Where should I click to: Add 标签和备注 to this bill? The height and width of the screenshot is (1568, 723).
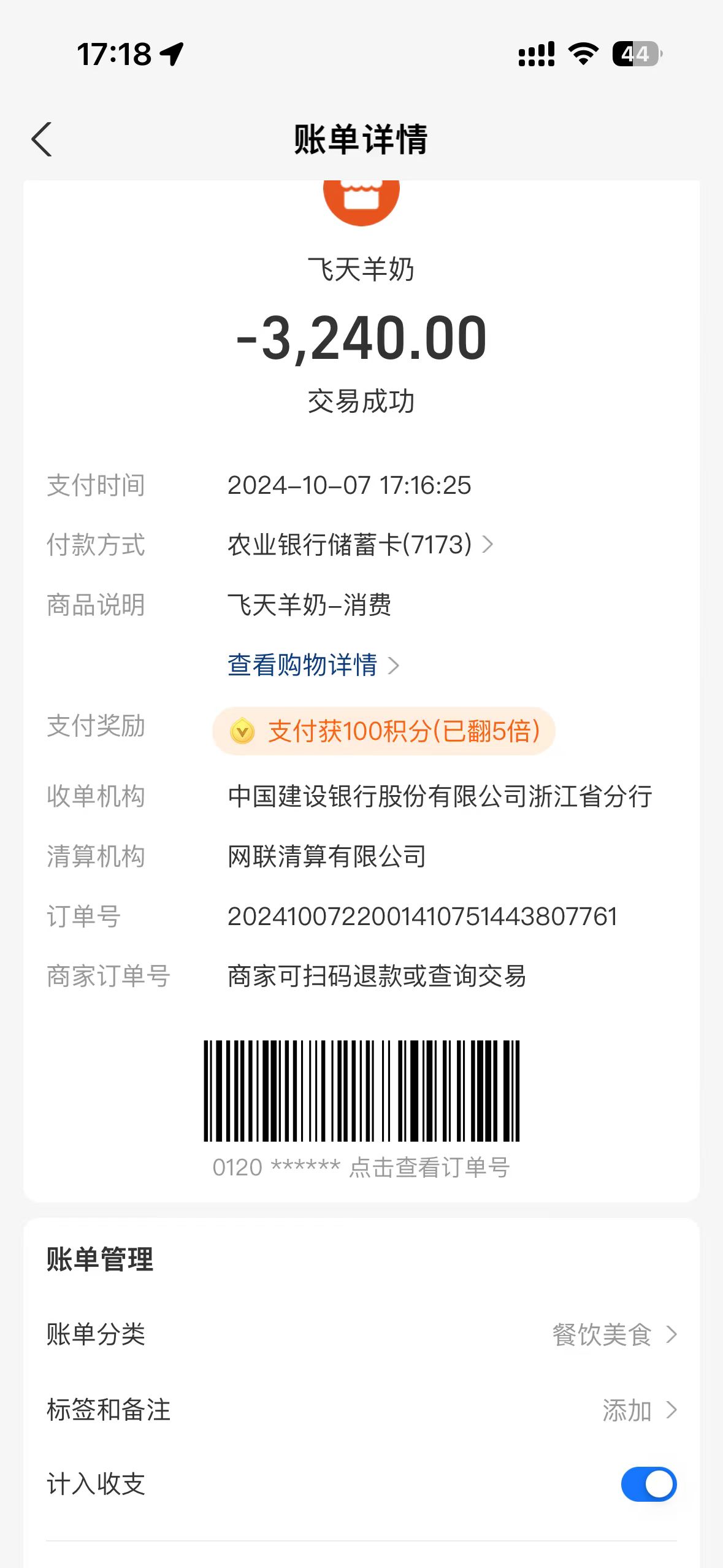click(638, 1410)
